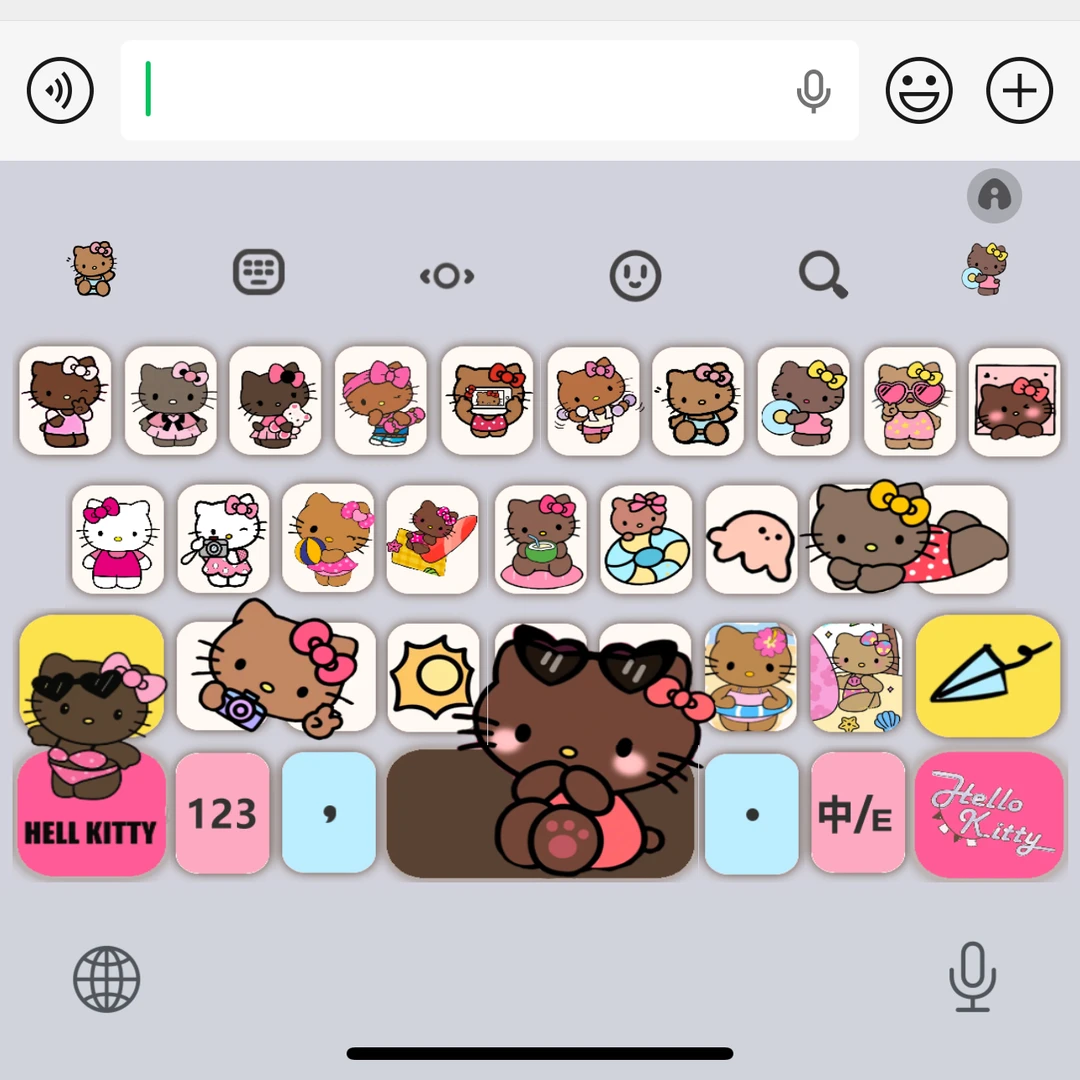Start dictation inside the text field
Image resolution: width=1080 pixels, height=1080 pixels.
click(x=813, y=91)
